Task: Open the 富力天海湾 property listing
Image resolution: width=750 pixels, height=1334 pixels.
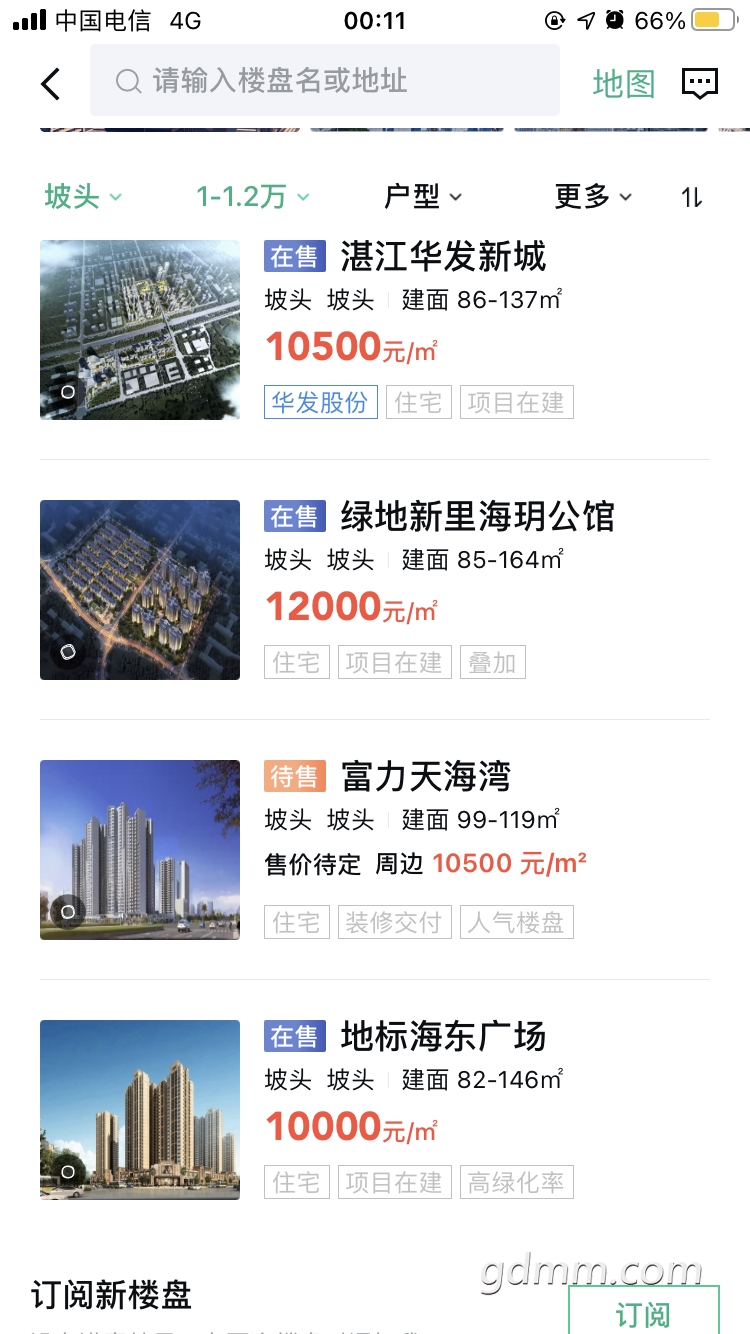Action: pos(425,778)
